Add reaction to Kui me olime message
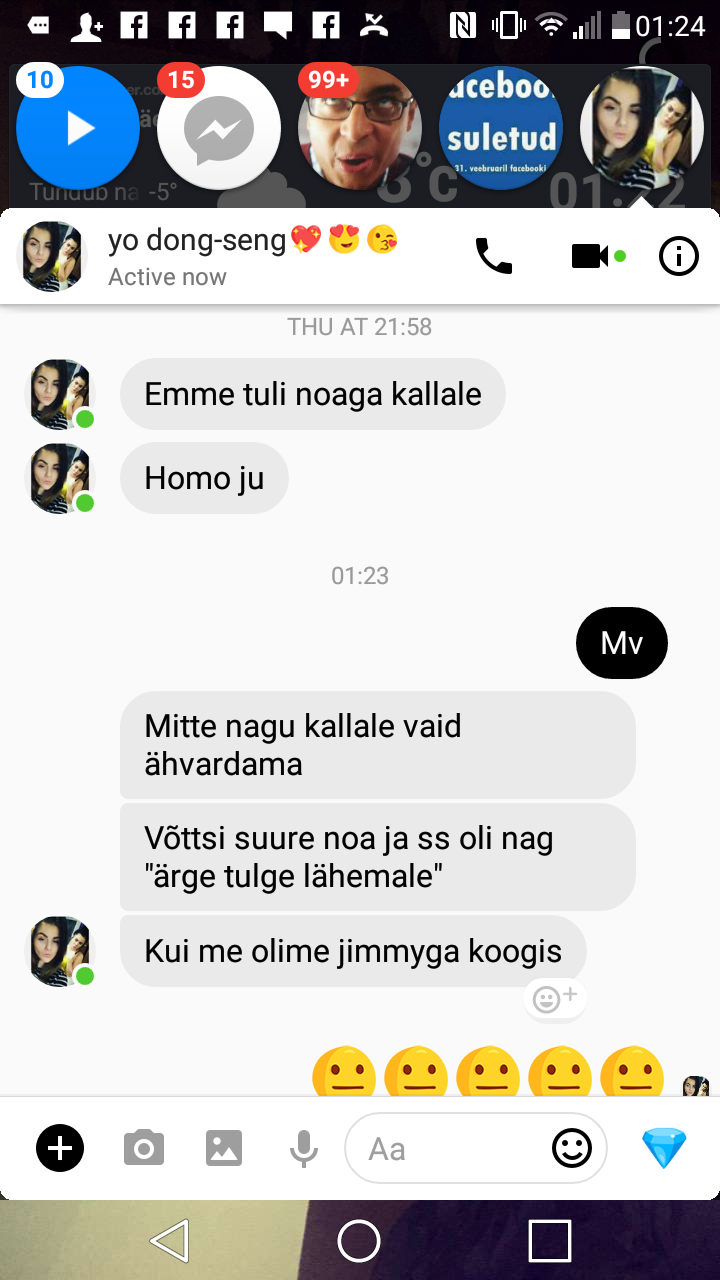The image size is (720, 1280). click(x=555, y=998)
